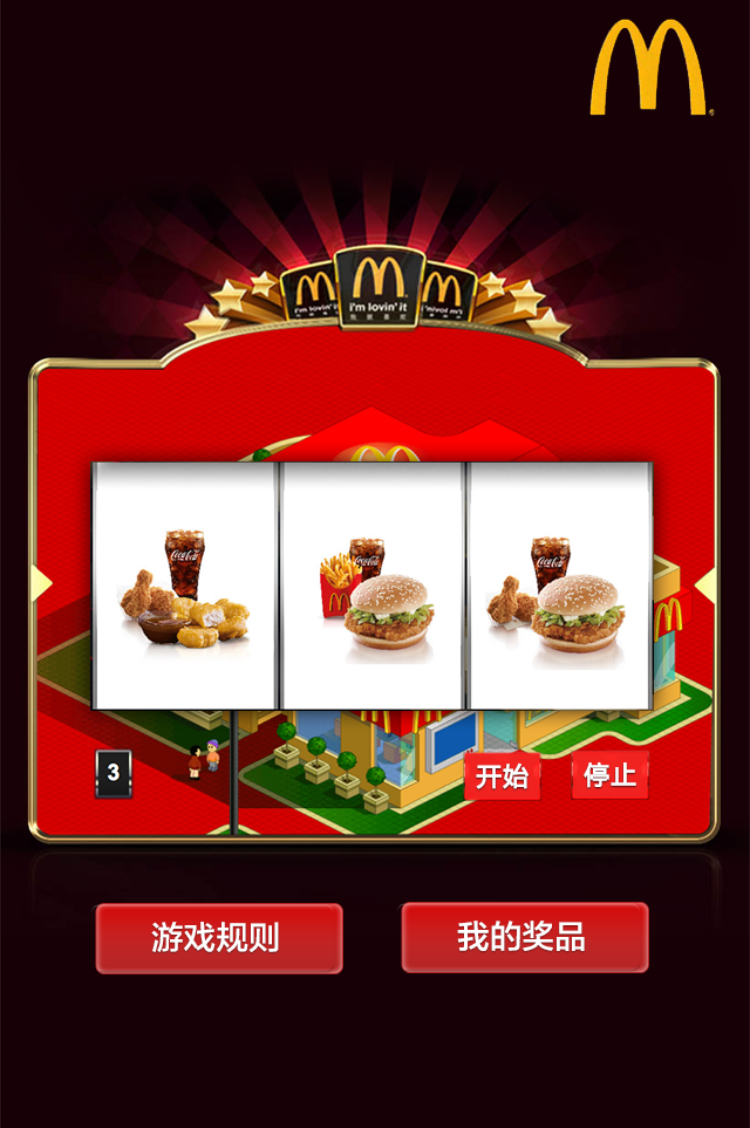Tap 停止 to stop the reels
This screenshot has height=1128, width=750.
click(610, 776)
